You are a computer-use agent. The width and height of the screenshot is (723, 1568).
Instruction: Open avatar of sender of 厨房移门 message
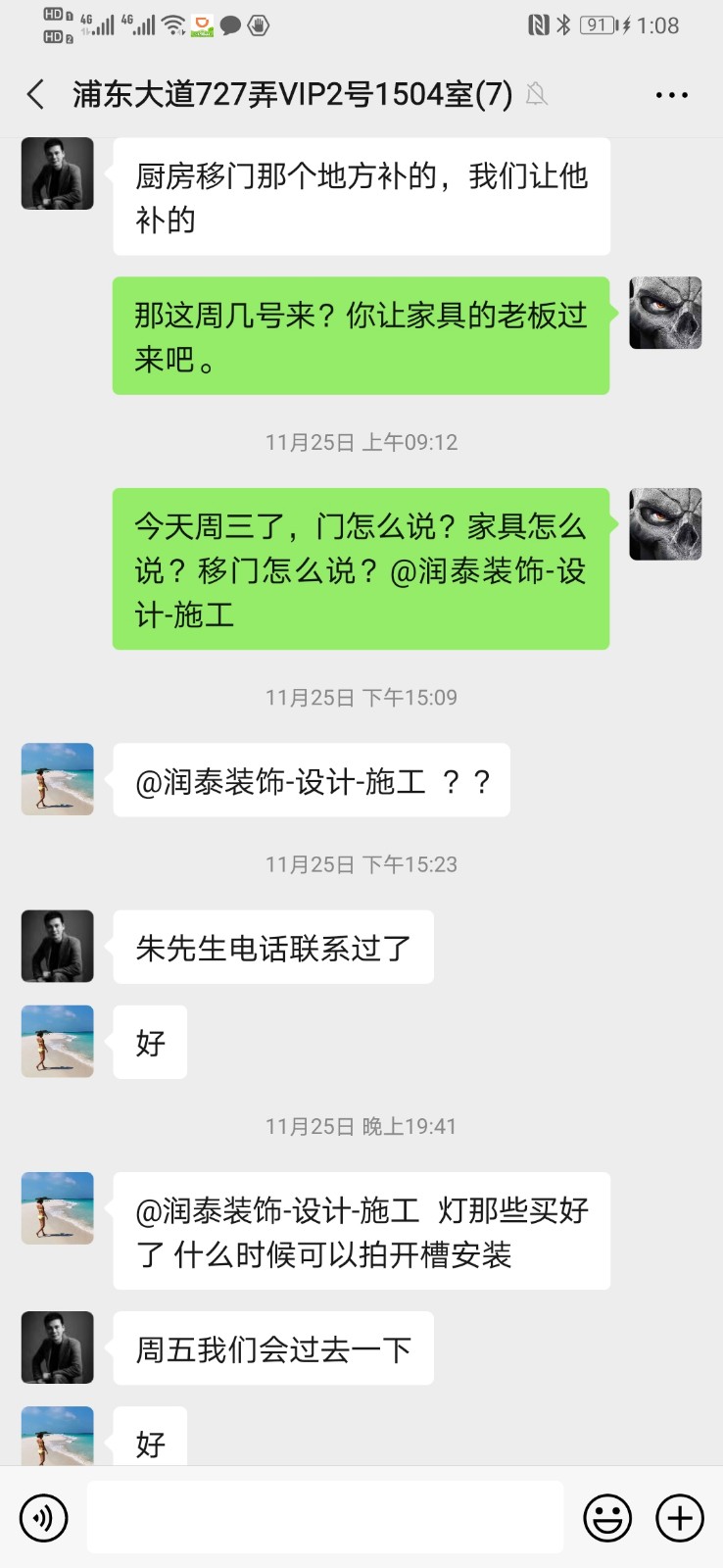point(58,173)
